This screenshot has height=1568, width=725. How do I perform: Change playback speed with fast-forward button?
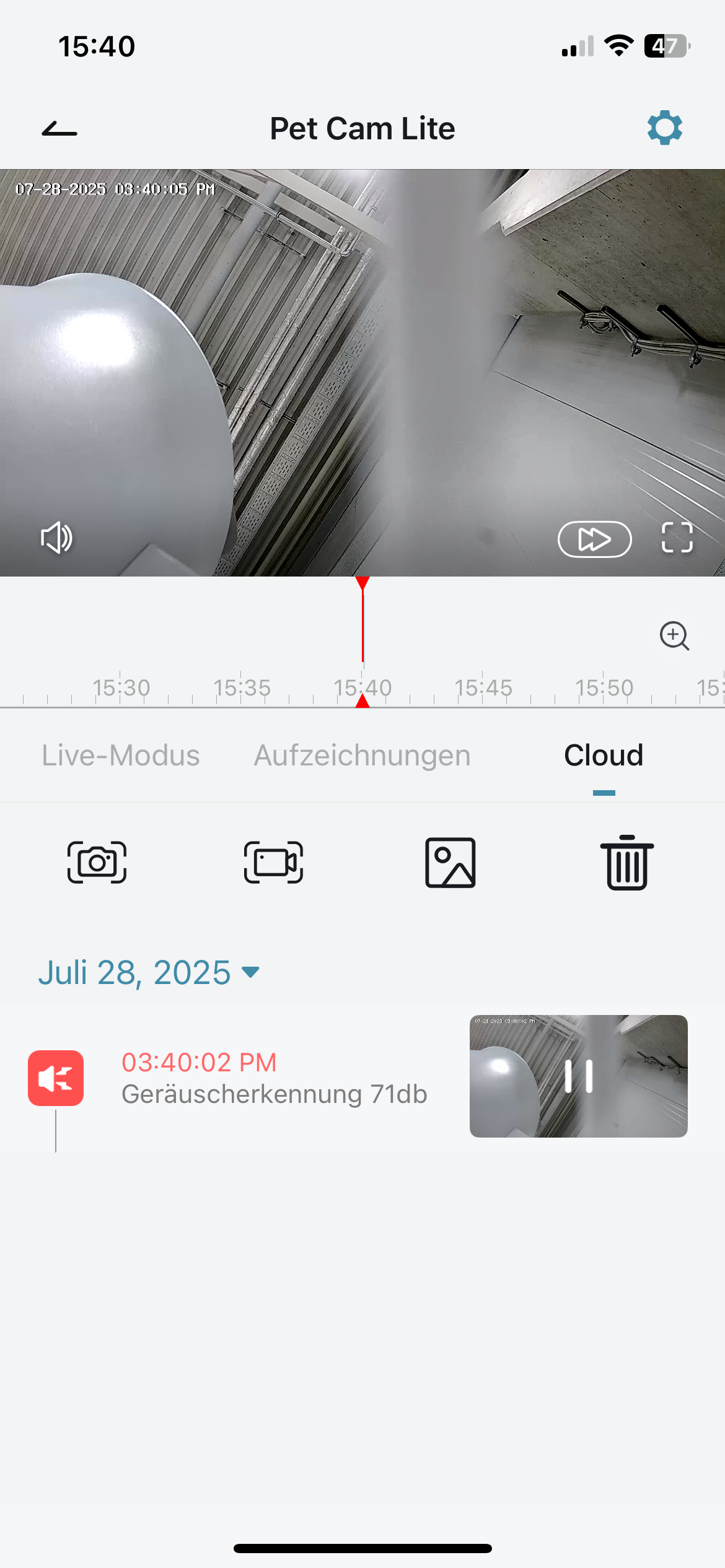click(x=594, y=539)
